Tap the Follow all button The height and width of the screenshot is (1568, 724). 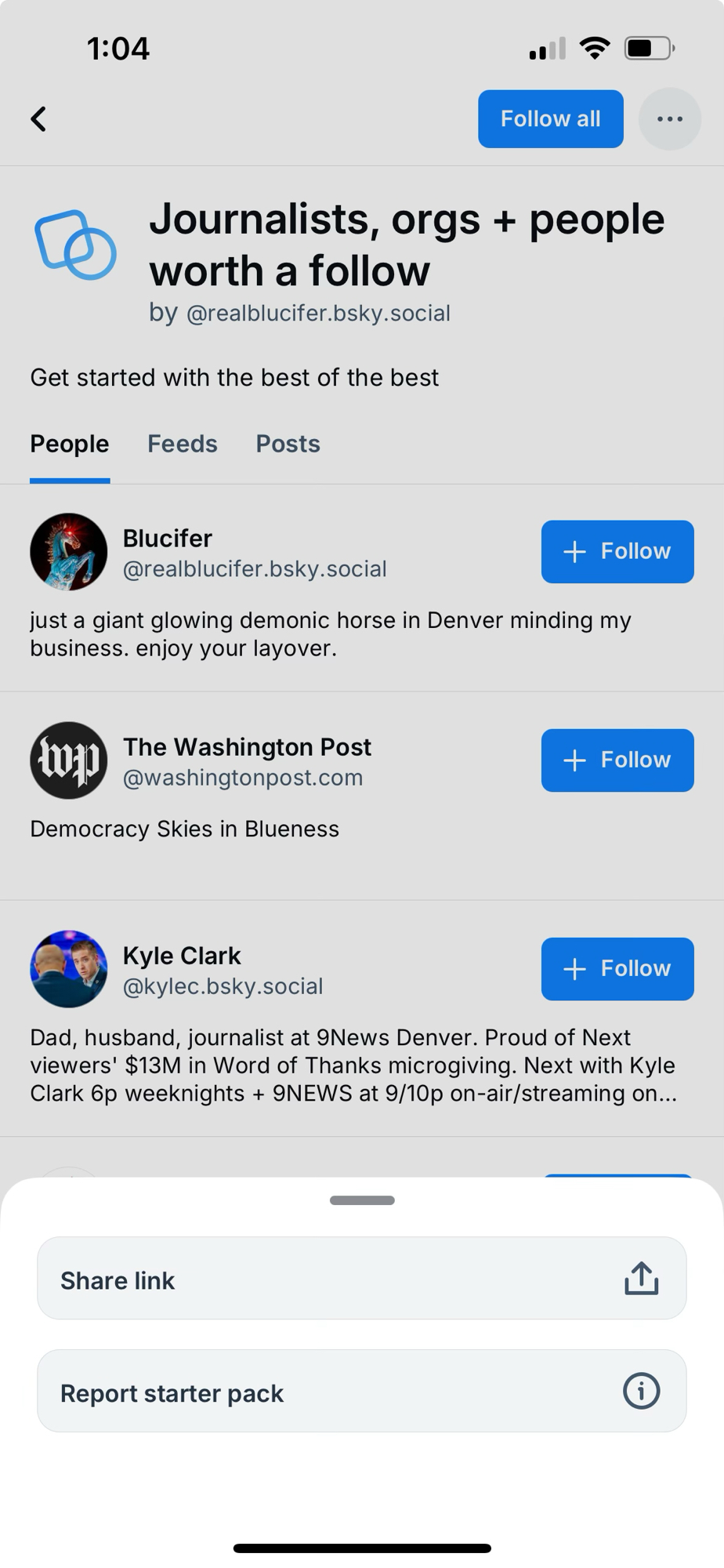(550, 119)
